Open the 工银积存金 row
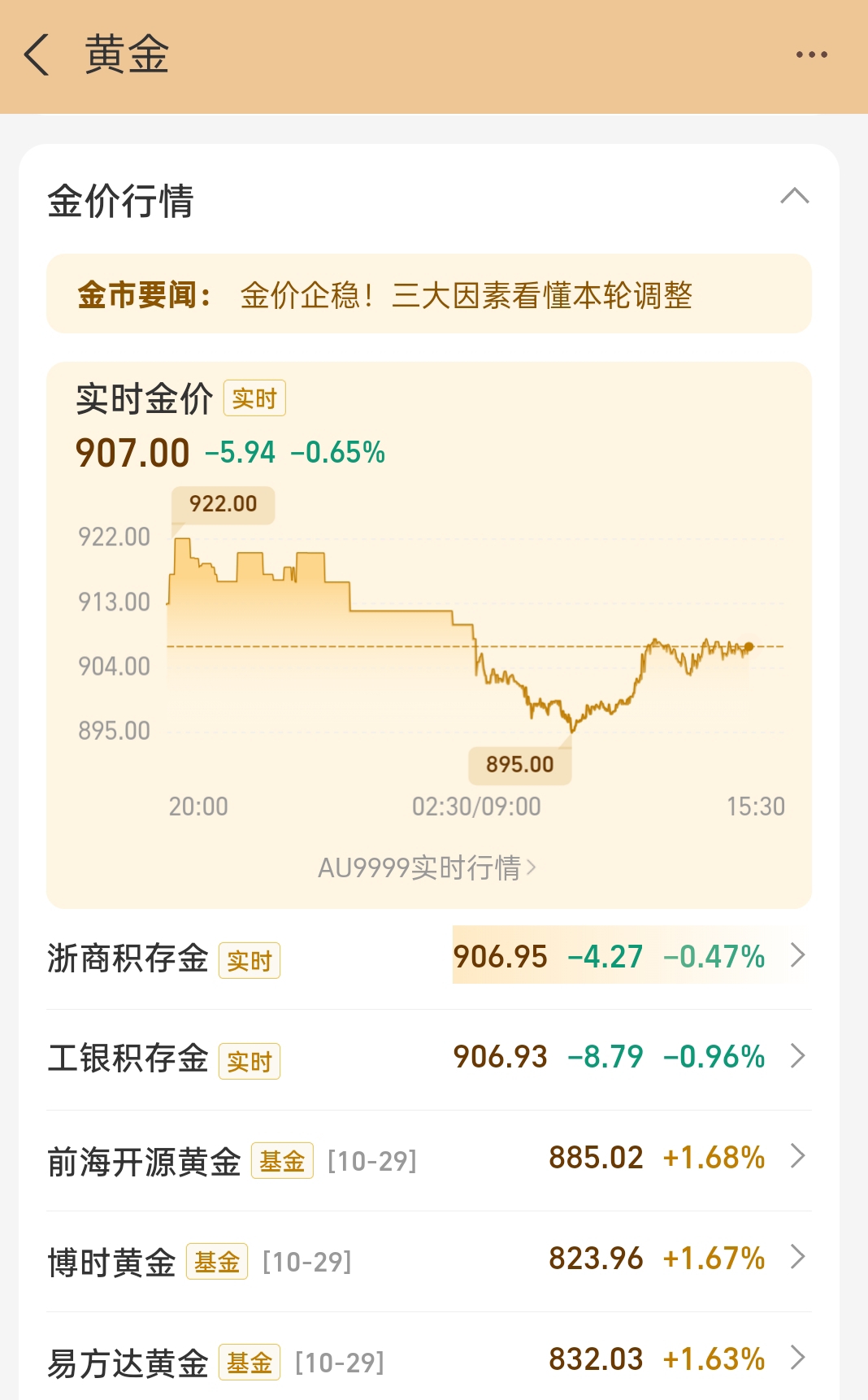Screen dimensions: 868x1400 coord(429,1059)
